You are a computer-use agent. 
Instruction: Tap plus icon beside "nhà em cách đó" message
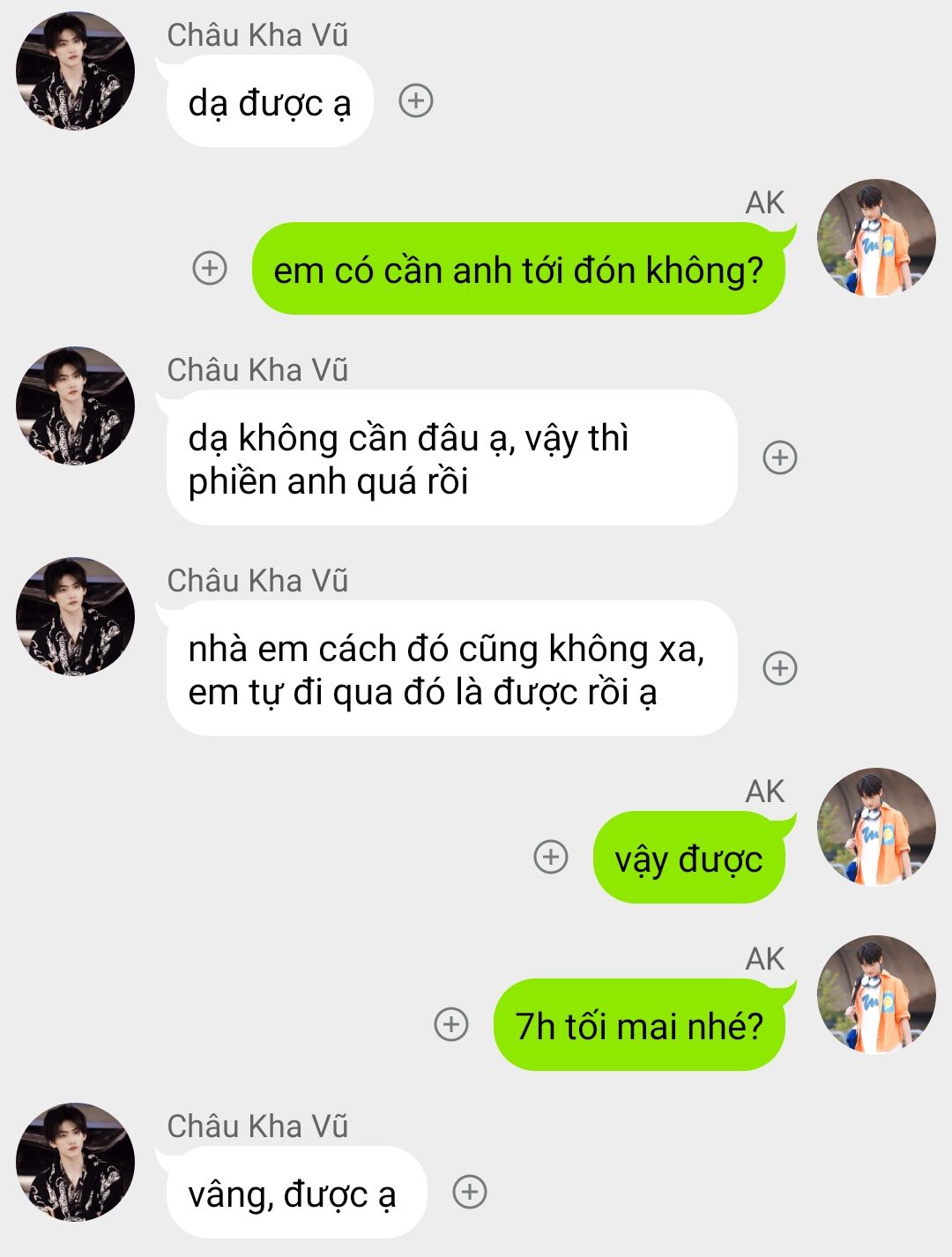tap(779, 668)
